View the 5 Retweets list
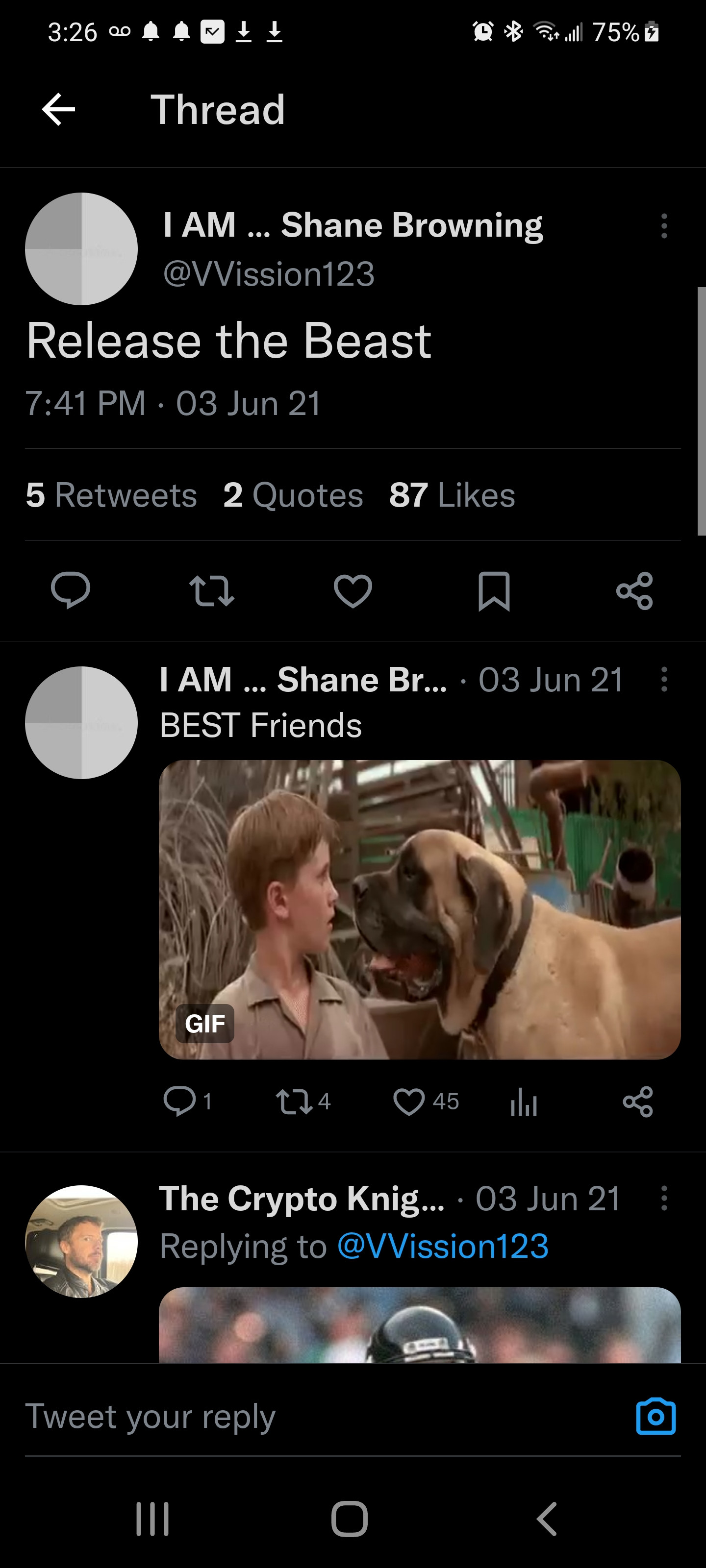Screen dimensions: 706x1568 [x=111, y=495]
